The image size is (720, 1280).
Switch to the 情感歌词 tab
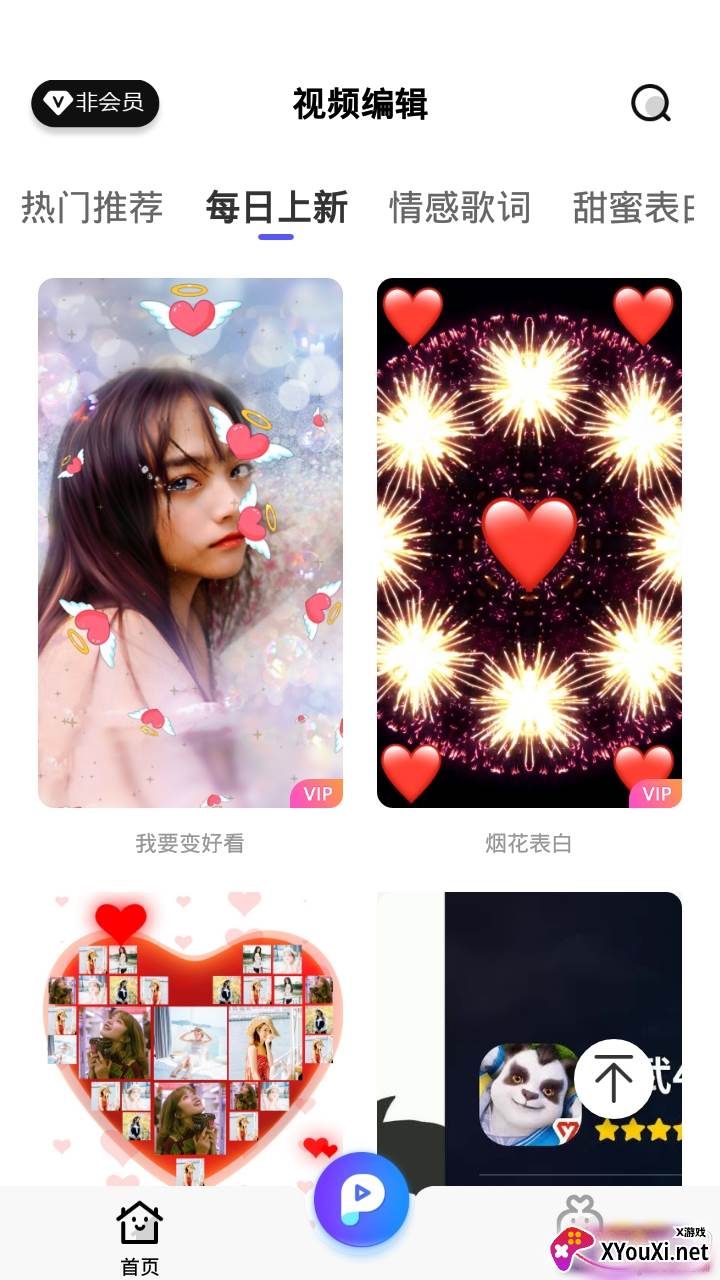(460, 208)
